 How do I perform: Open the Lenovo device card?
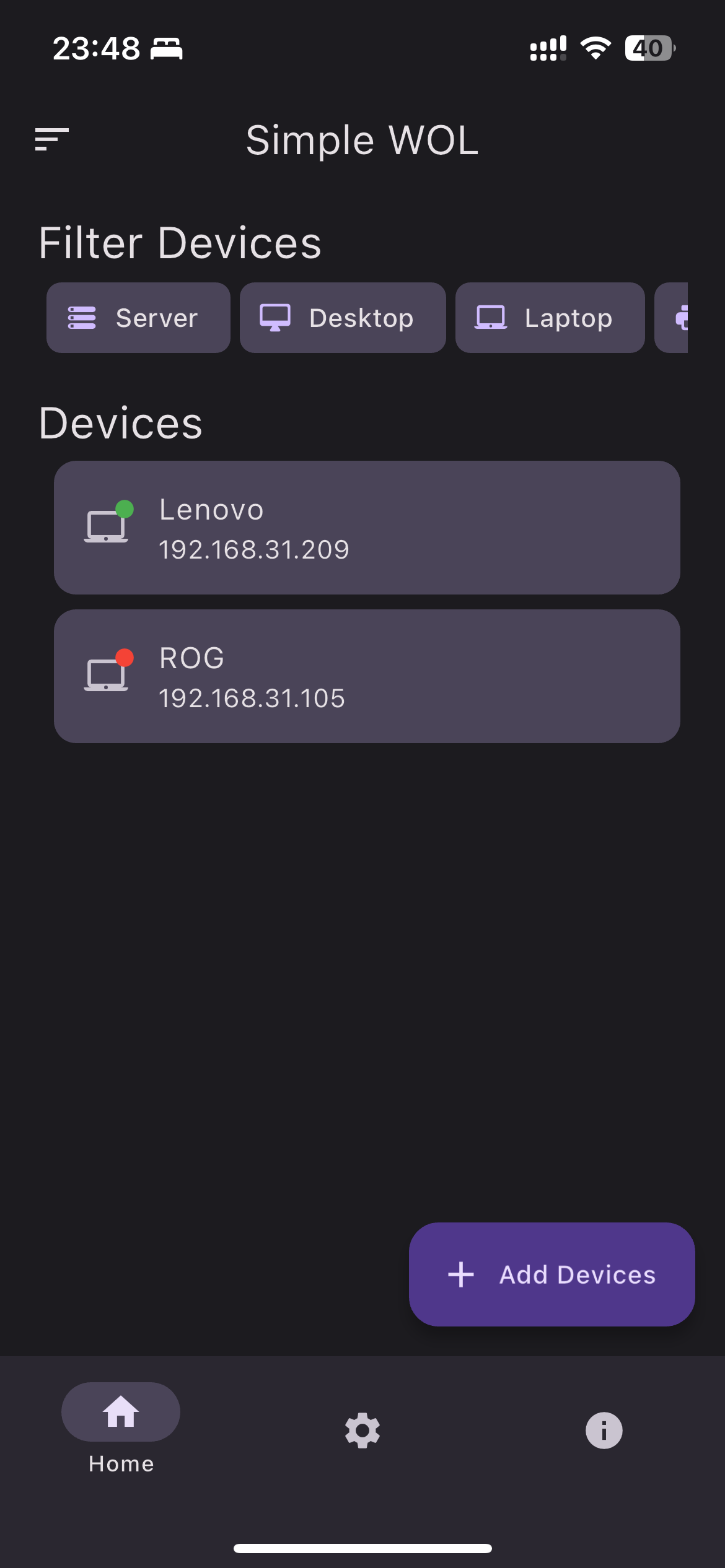[367, 528]
